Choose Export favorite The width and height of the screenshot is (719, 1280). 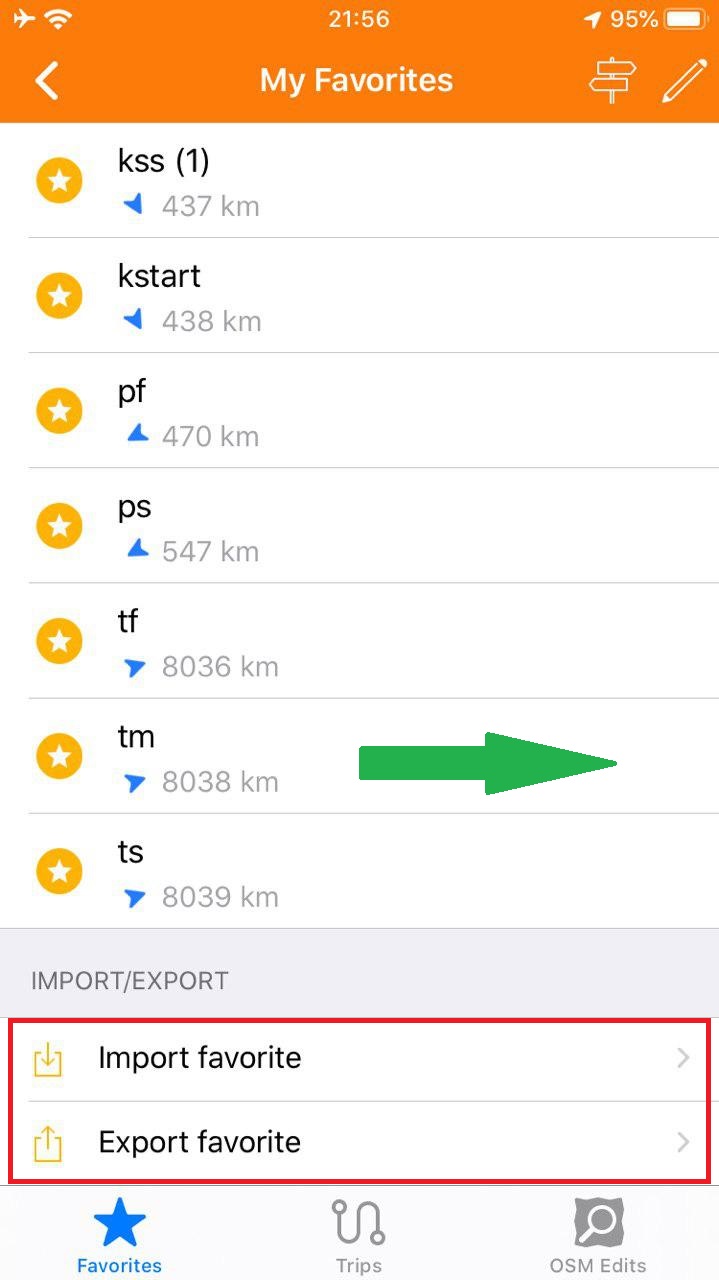(360, 1142)
